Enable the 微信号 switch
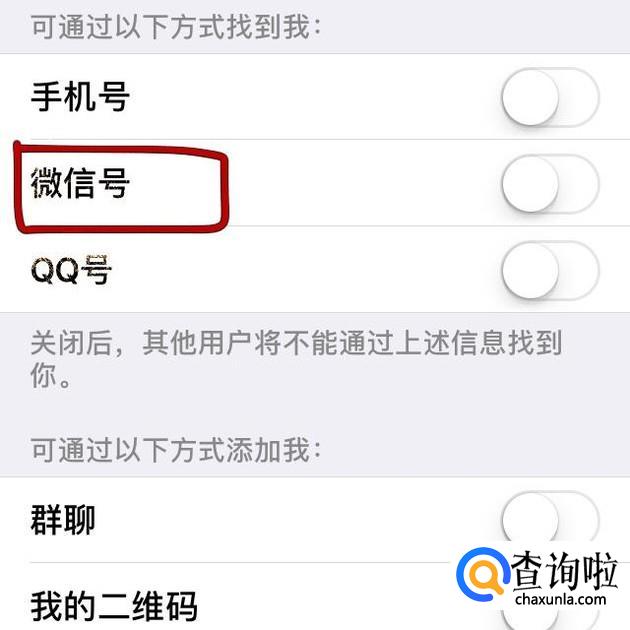The width and height of the screenshot is (630, 630). (x=549, y=184)
